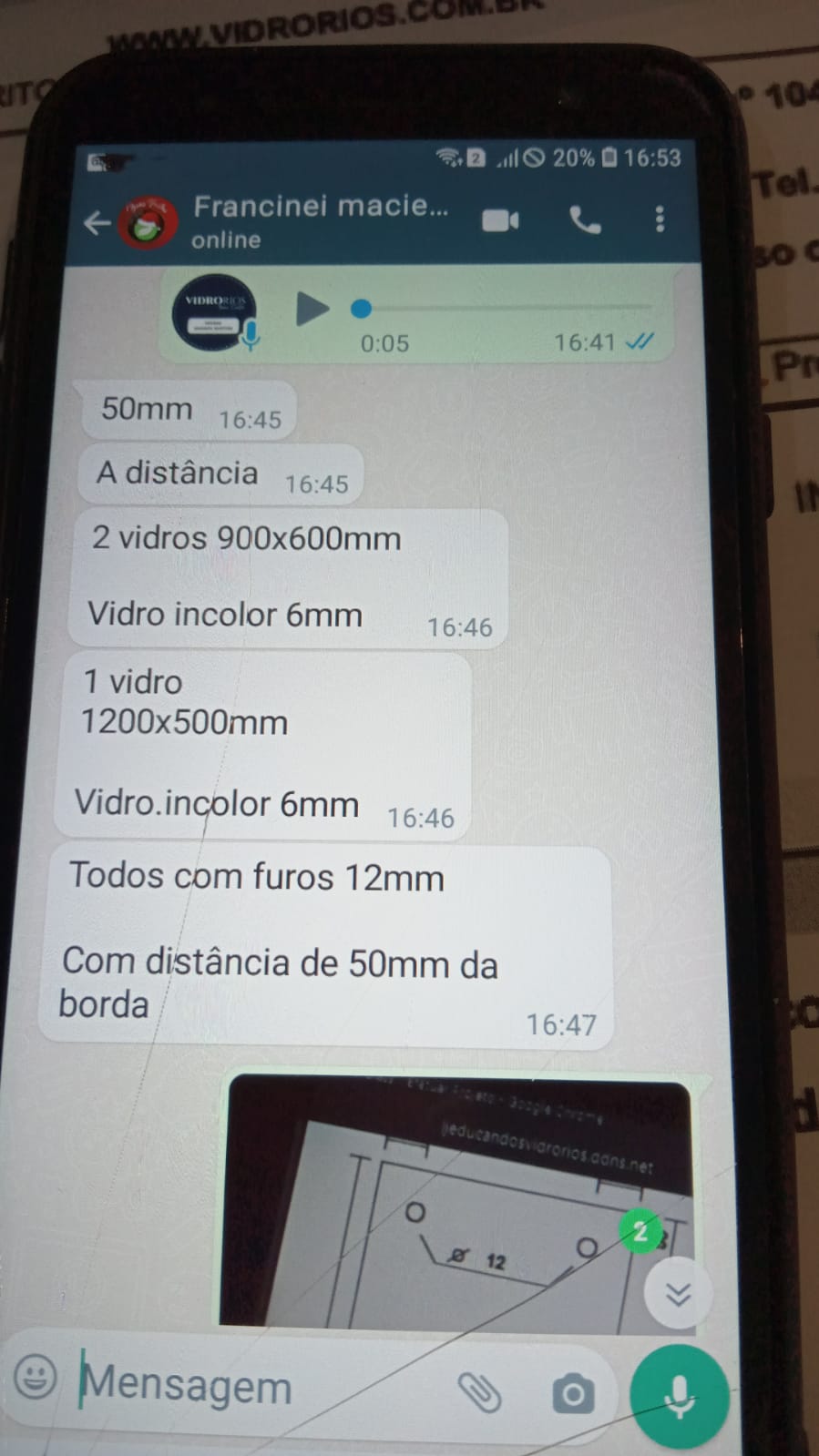
Task: Tap the microphone to record audio
Action: (x=680, y=1395)
